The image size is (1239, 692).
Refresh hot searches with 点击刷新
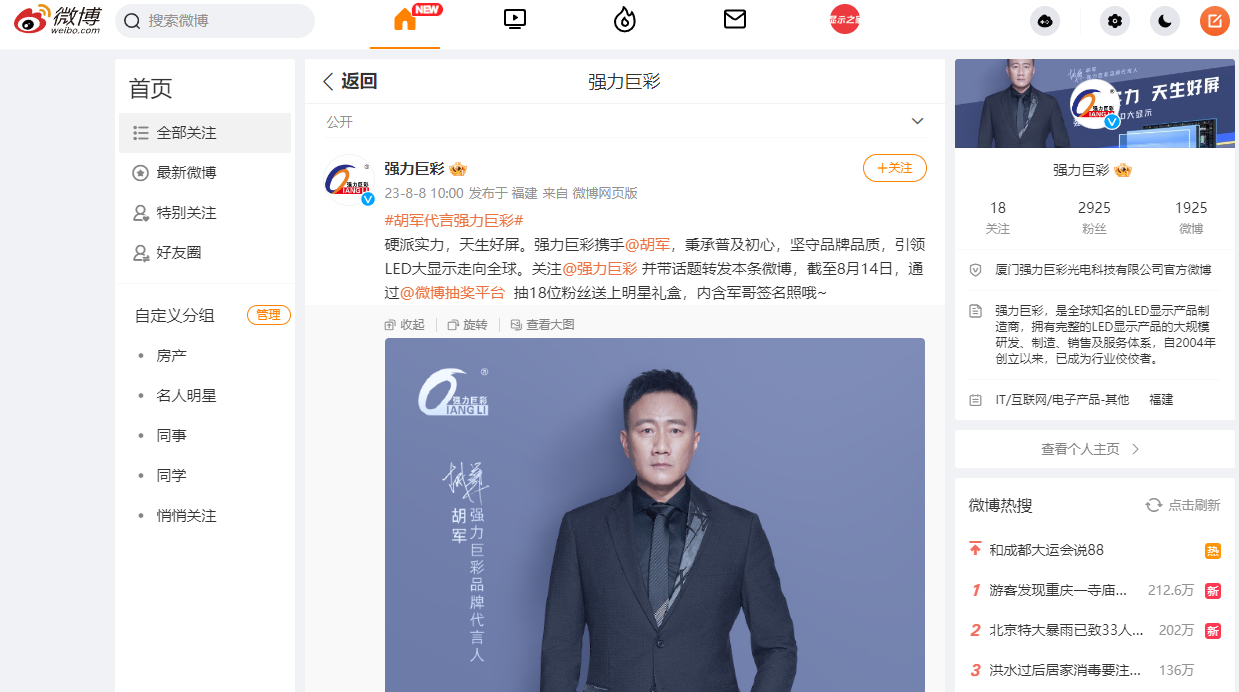(x=1183, y=505)
